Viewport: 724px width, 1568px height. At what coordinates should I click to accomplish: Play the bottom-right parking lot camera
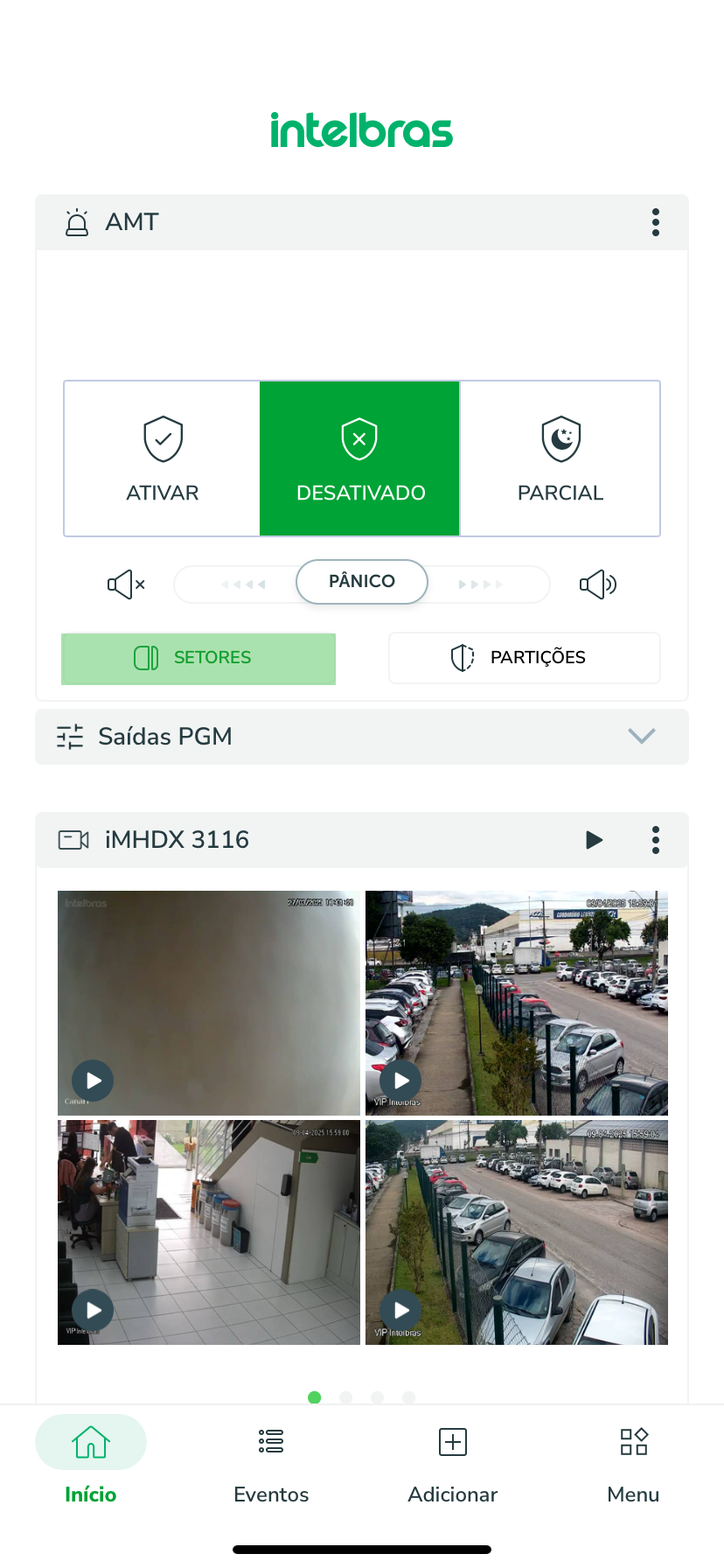pos(401,1310)
